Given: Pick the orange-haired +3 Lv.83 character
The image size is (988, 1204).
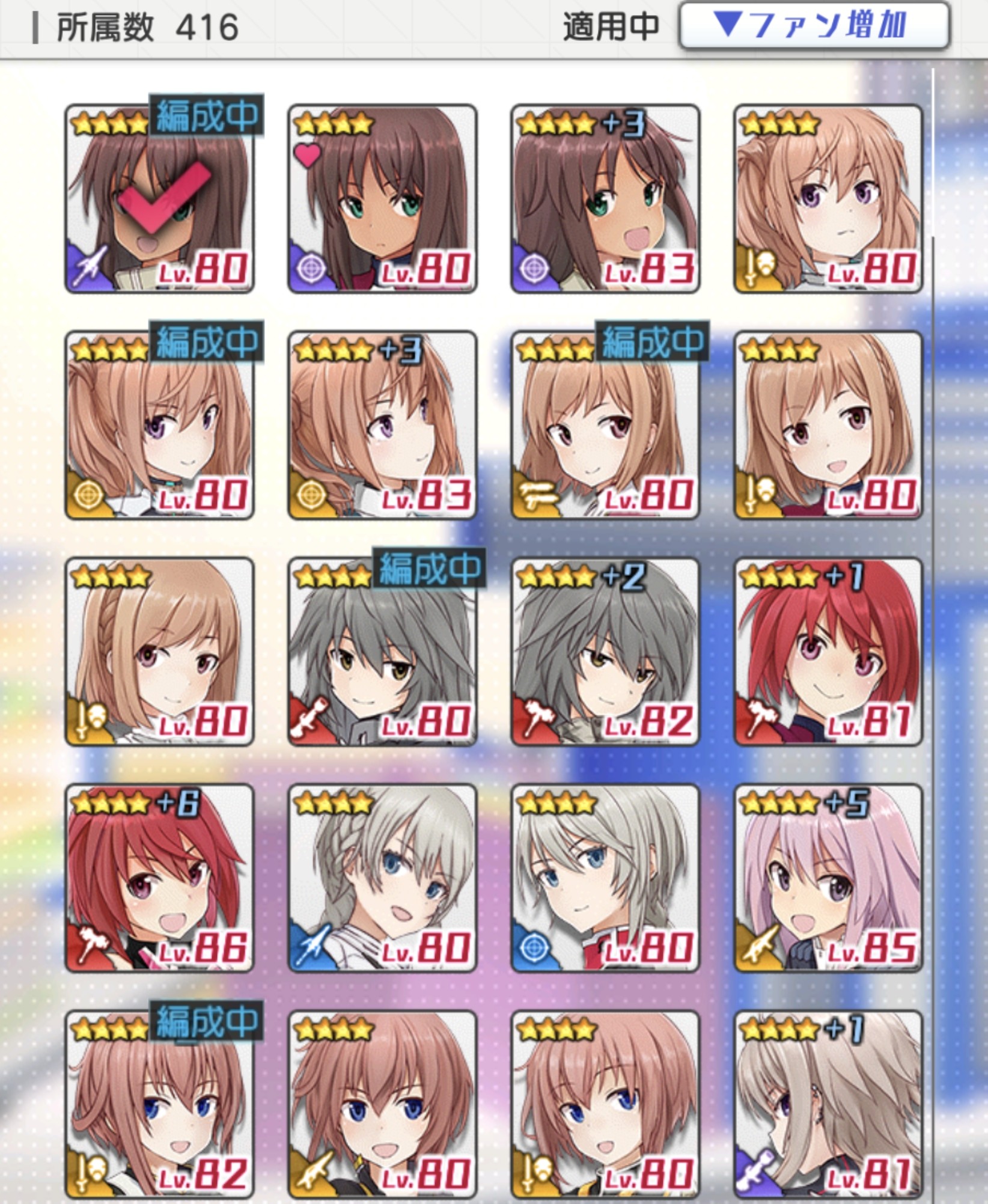Looking at the screenshot, I should point(382,425).
